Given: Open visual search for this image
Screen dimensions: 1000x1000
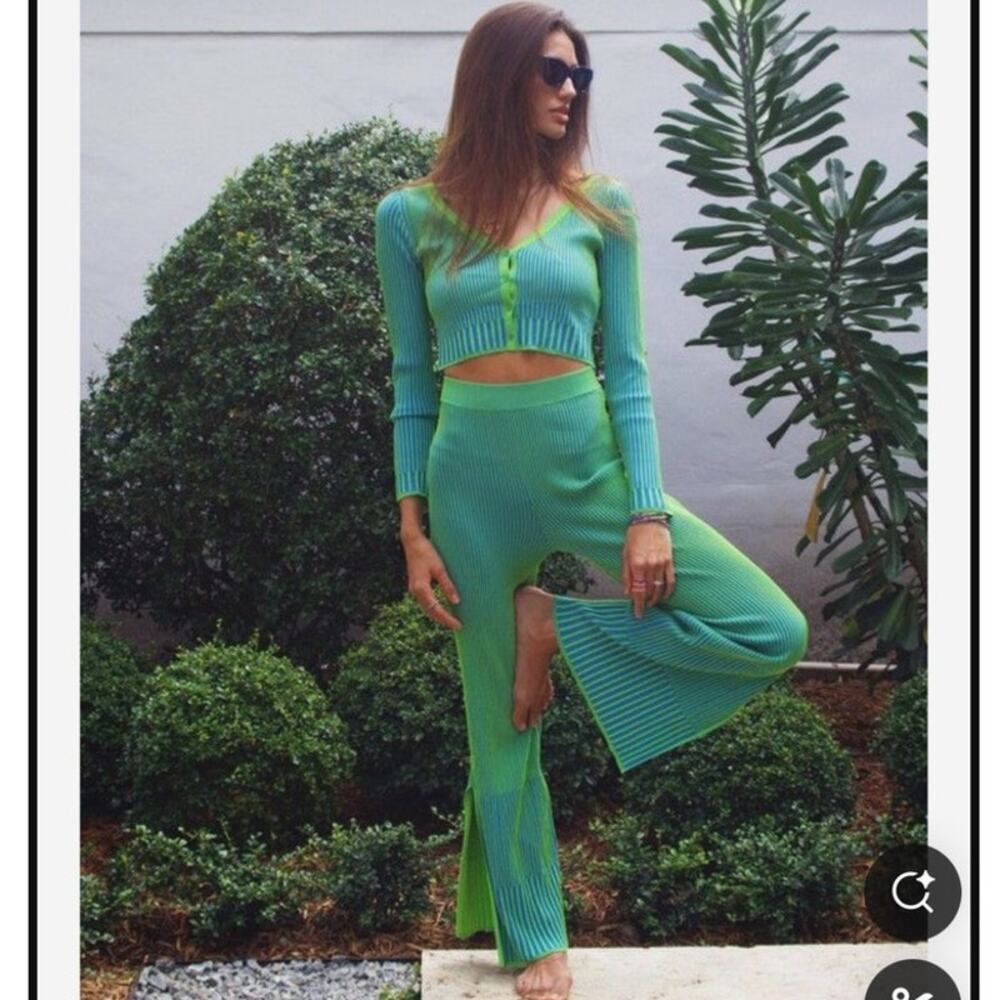Looking at the screenshot, I should (x=912, y=892).
